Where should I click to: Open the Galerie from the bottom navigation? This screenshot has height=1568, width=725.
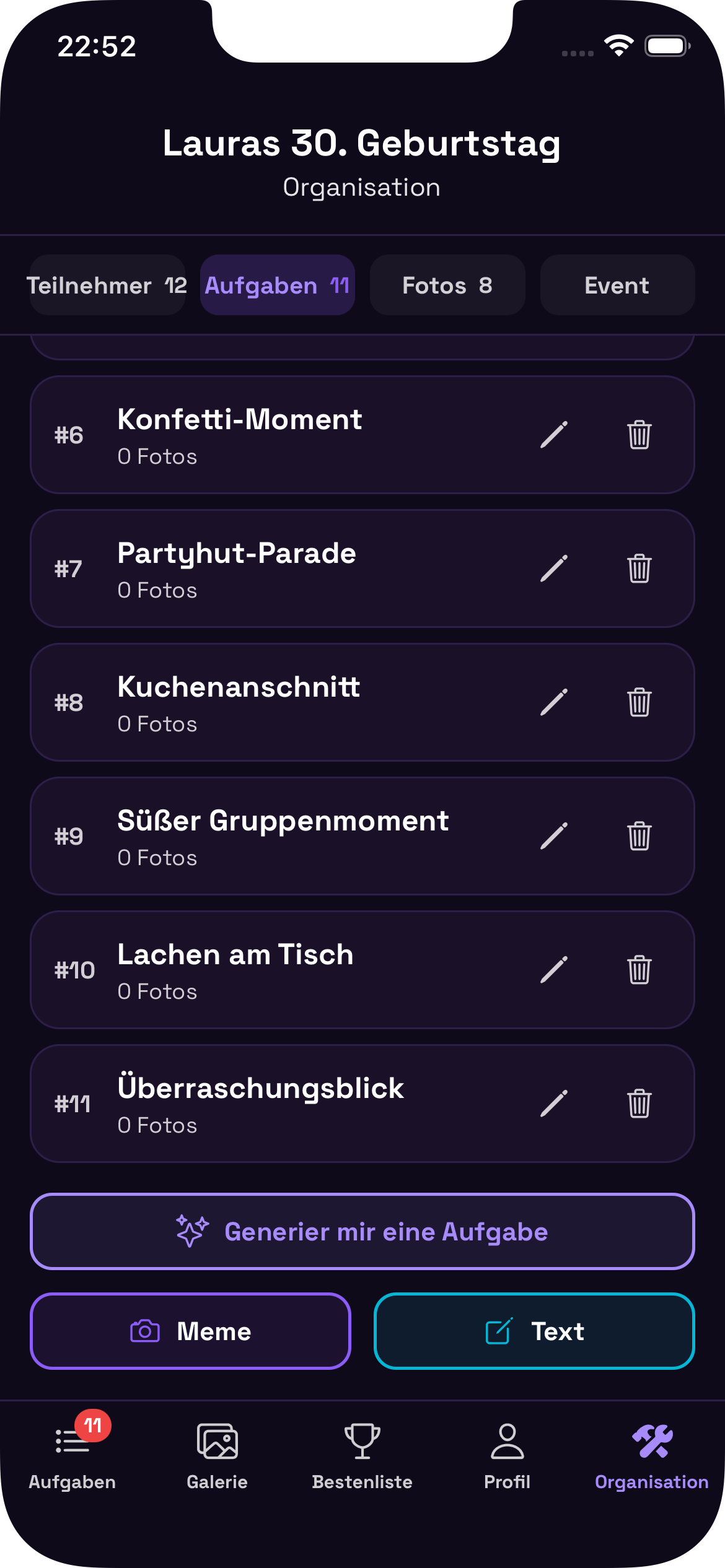[x=217, y=1455]
